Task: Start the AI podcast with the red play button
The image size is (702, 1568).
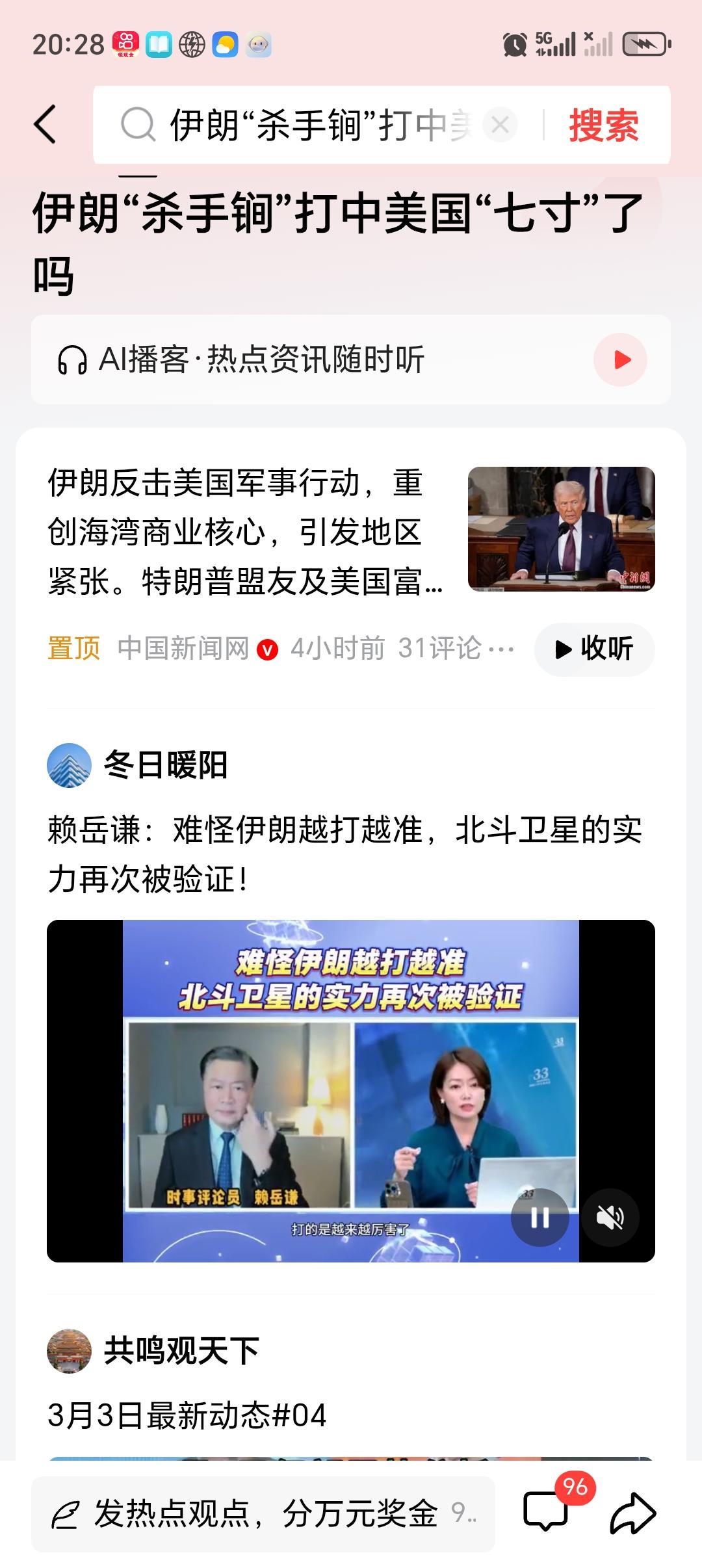Action: point(622,358)
